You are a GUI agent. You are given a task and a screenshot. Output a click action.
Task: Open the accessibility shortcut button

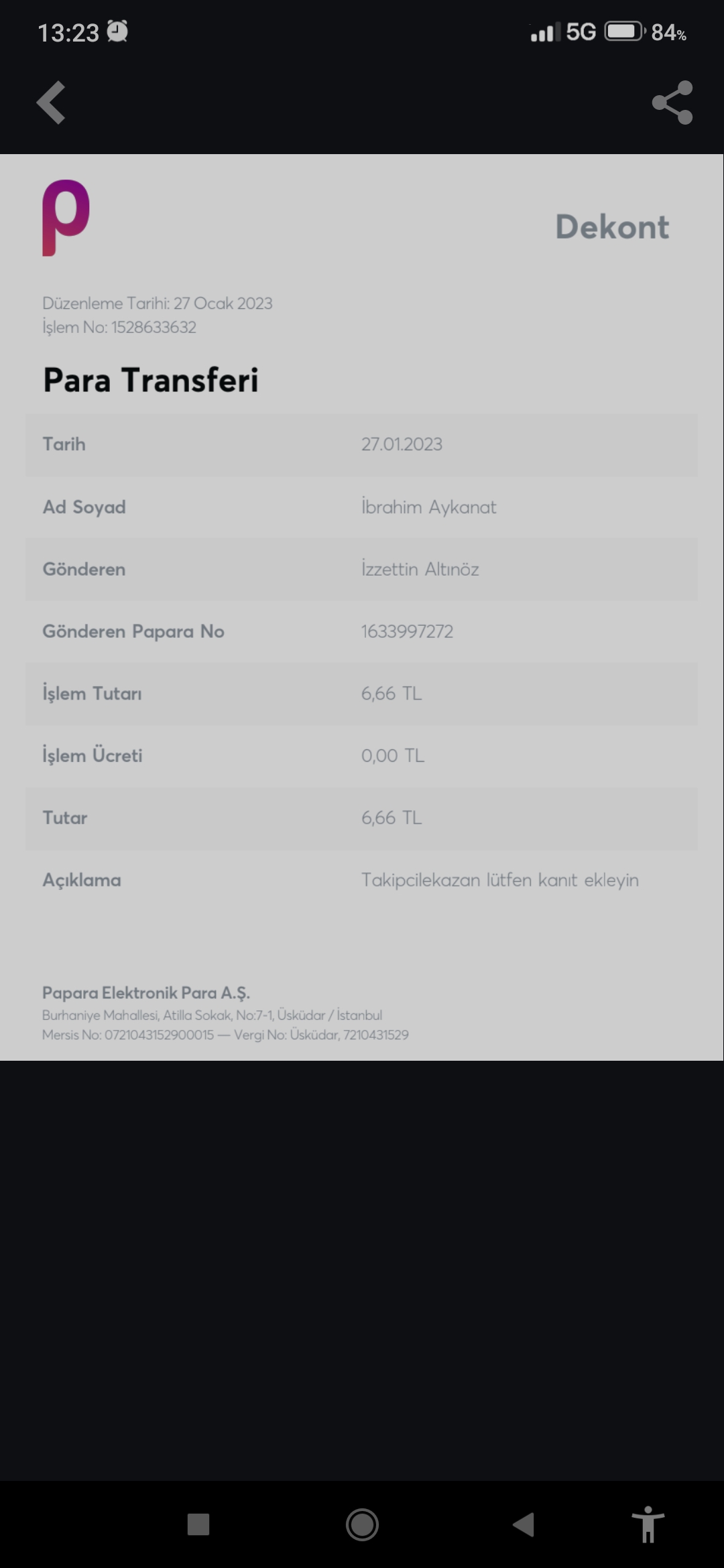coord(648,1524)
